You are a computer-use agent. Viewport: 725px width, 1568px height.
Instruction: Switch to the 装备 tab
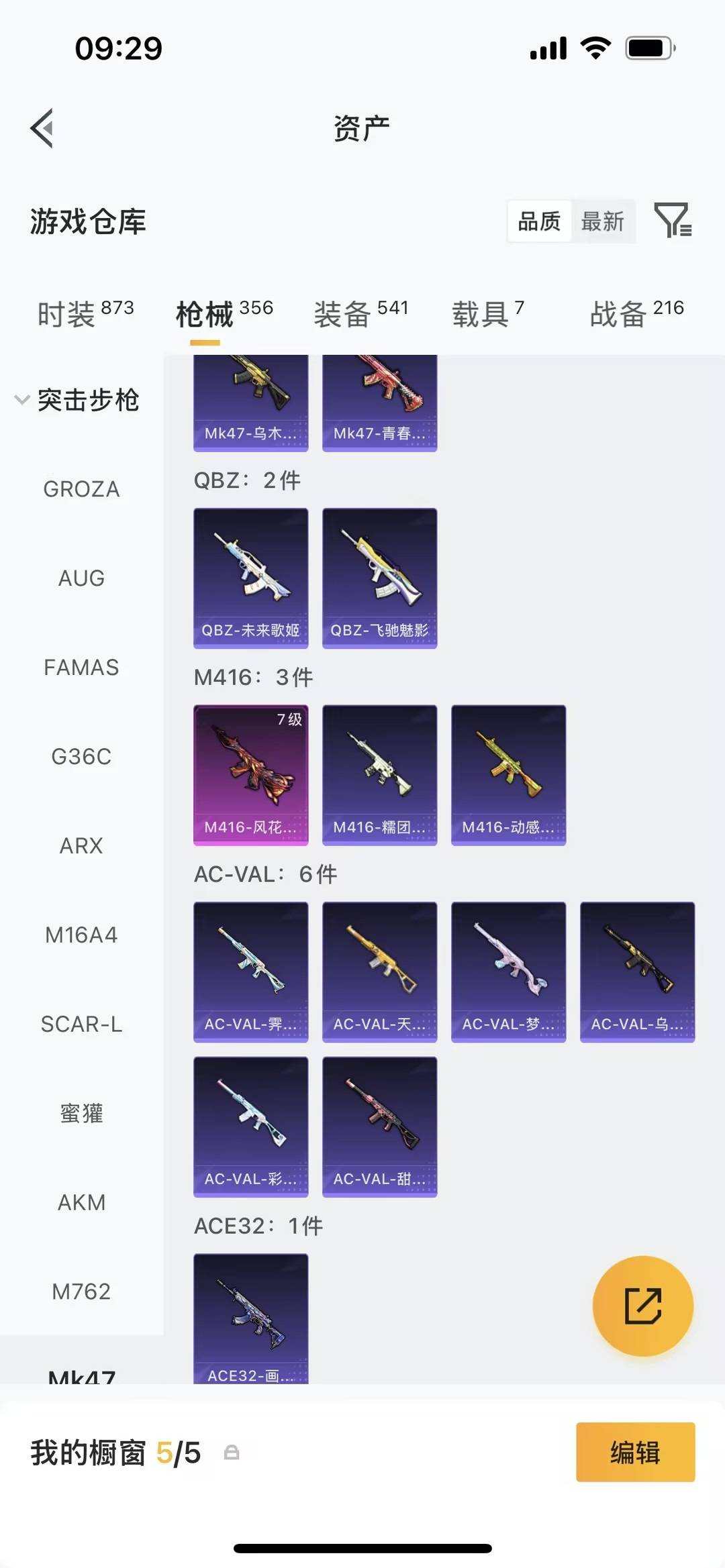click(360, 313)
